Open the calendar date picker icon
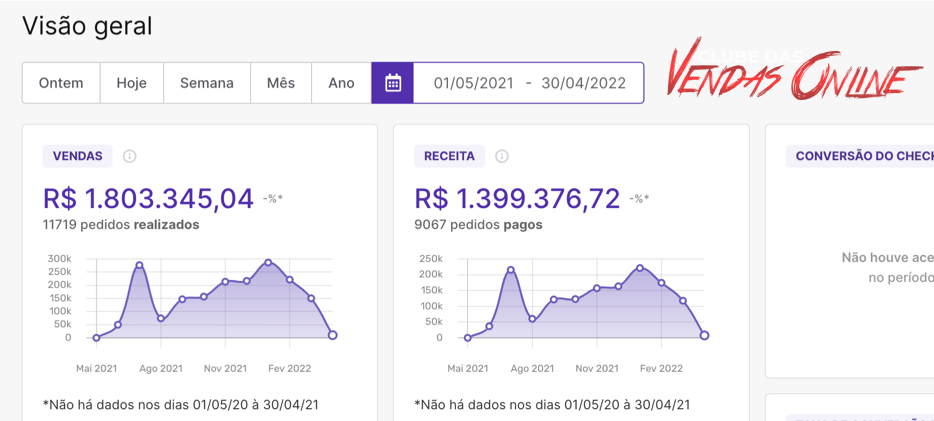Image resolution: width=934 pixels, height=421 pixels. (393, 83)
